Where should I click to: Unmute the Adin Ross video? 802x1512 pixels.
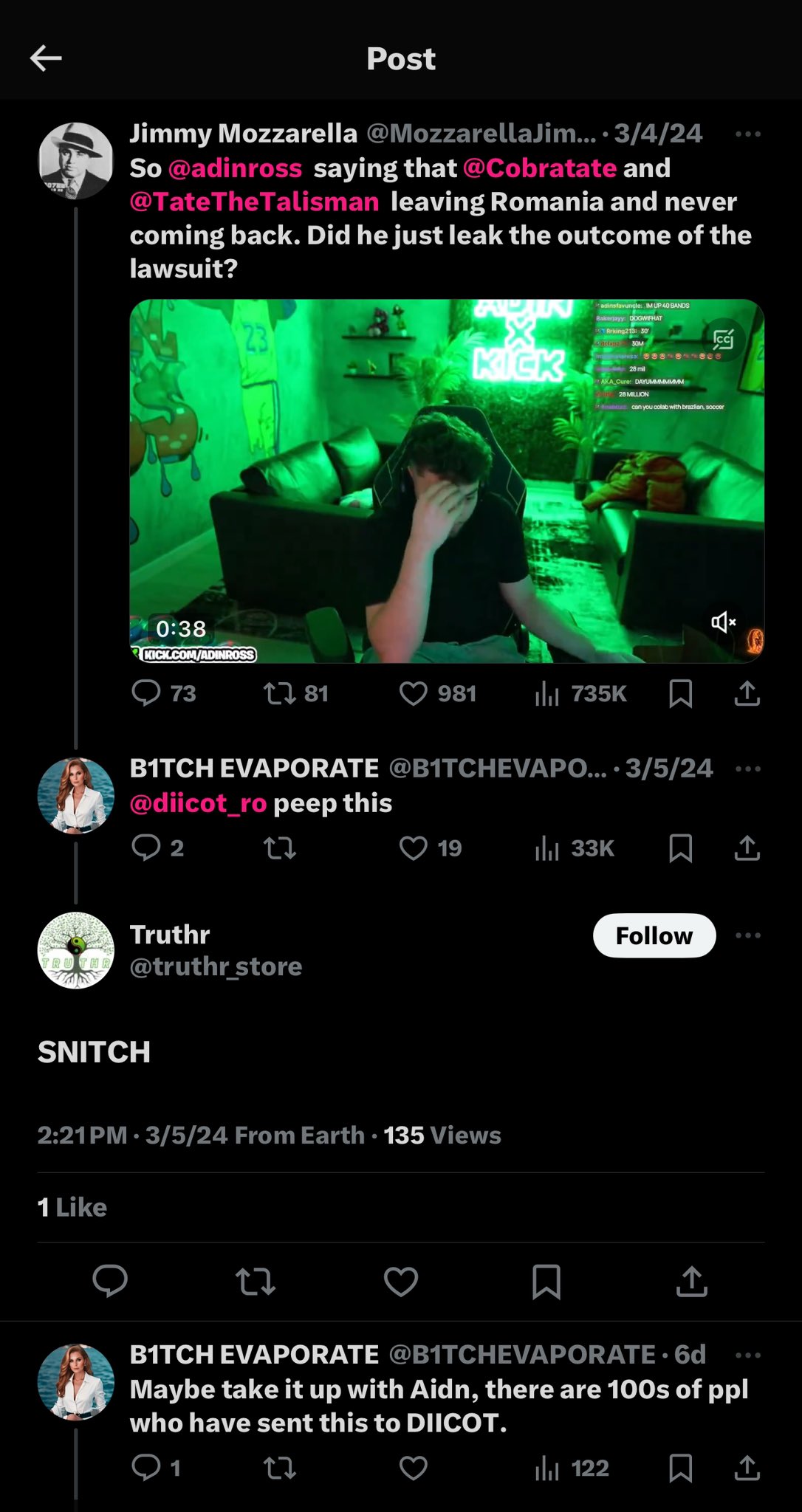[x=722, y=622]
